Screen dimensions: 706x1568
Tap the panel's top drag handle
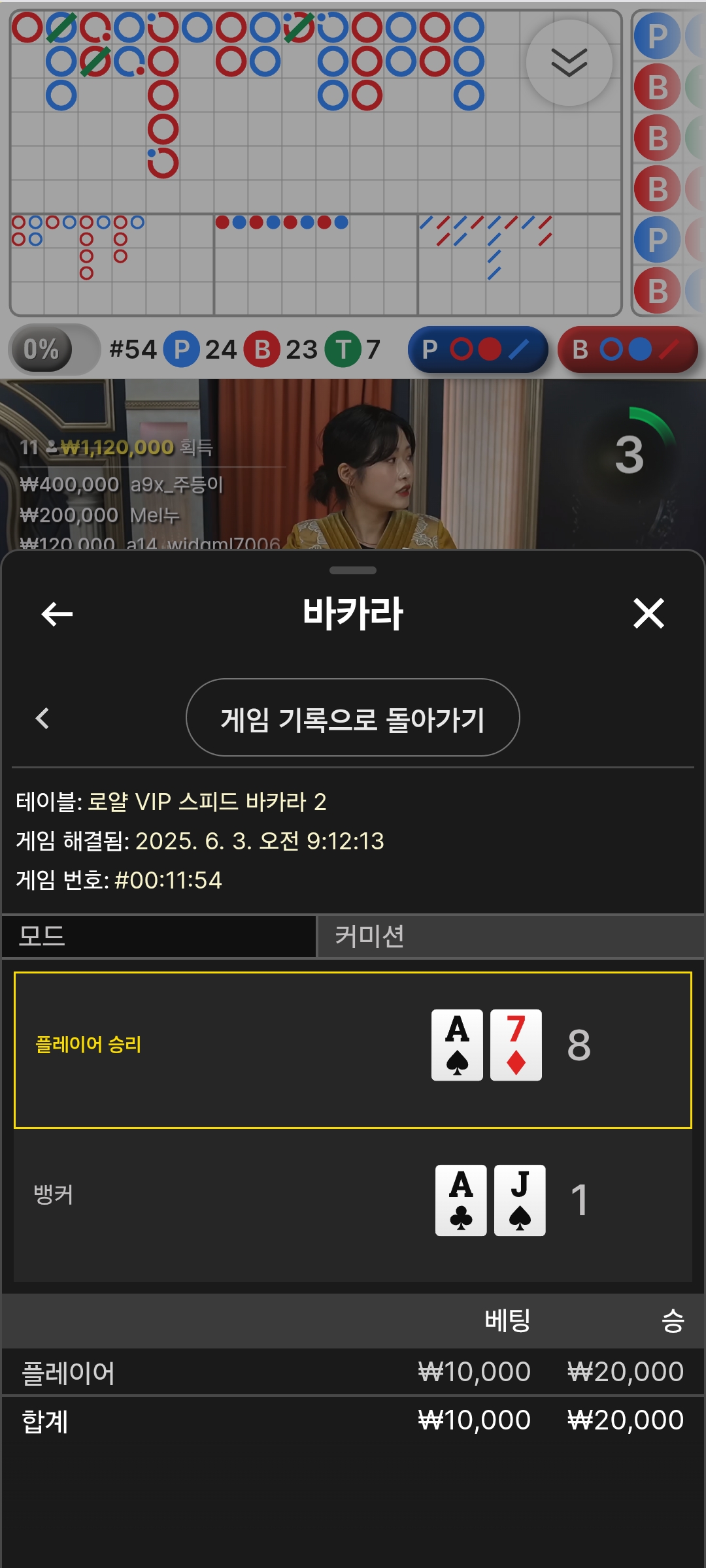point(353,570)
